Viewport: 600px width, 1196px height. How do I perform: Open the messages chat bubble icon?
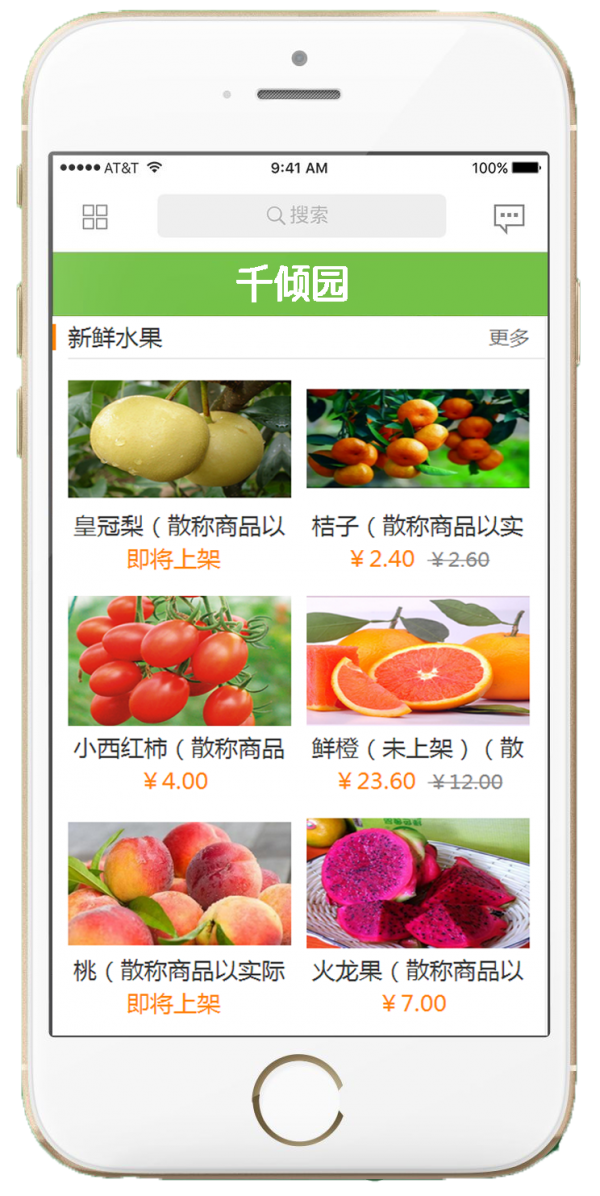point(509,218)
